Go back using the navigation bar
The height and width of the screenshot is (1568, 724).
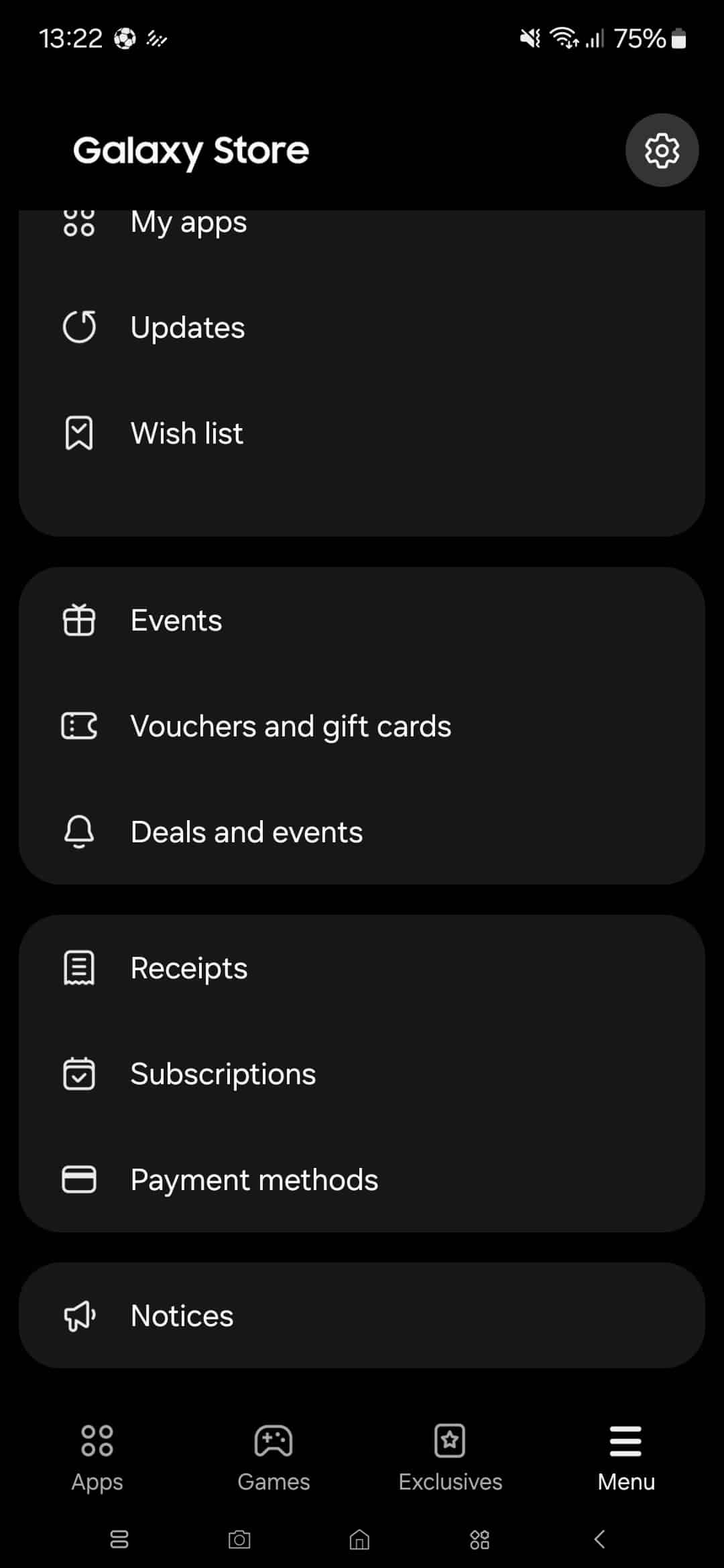599,1540
